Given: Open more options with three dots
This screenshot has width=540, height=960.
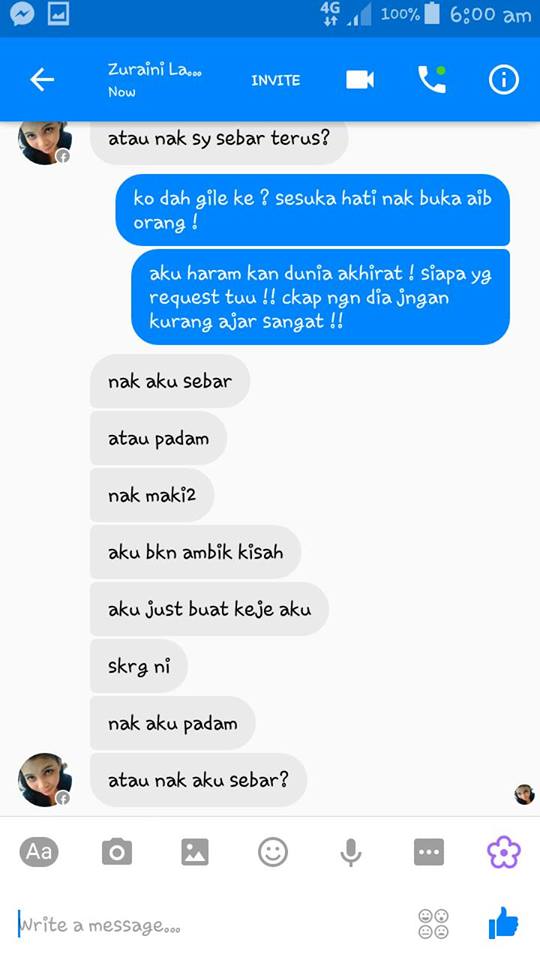Looking at the screenshot, I should [429, 852].
